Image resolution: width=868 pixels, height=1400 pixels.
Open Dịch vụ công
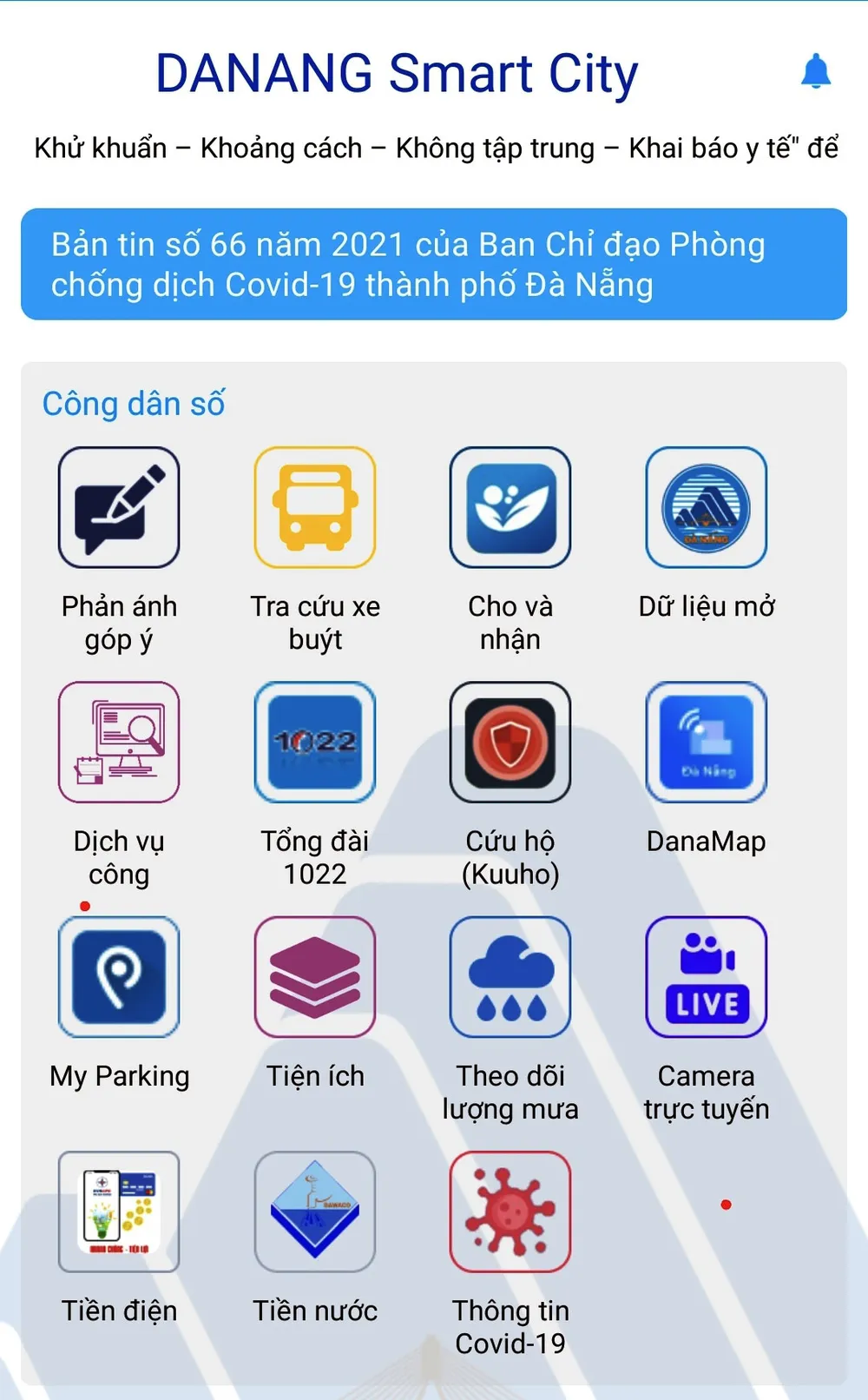(x=119, y=743)
